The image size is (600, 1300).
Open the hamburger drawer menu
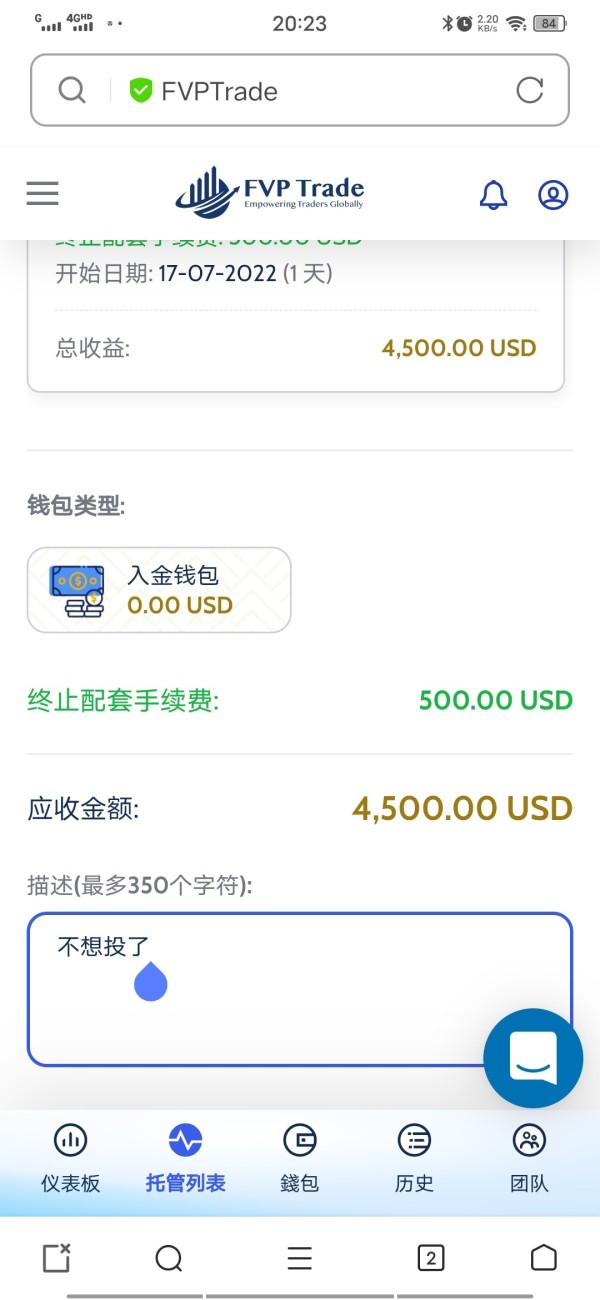(42, 193)
